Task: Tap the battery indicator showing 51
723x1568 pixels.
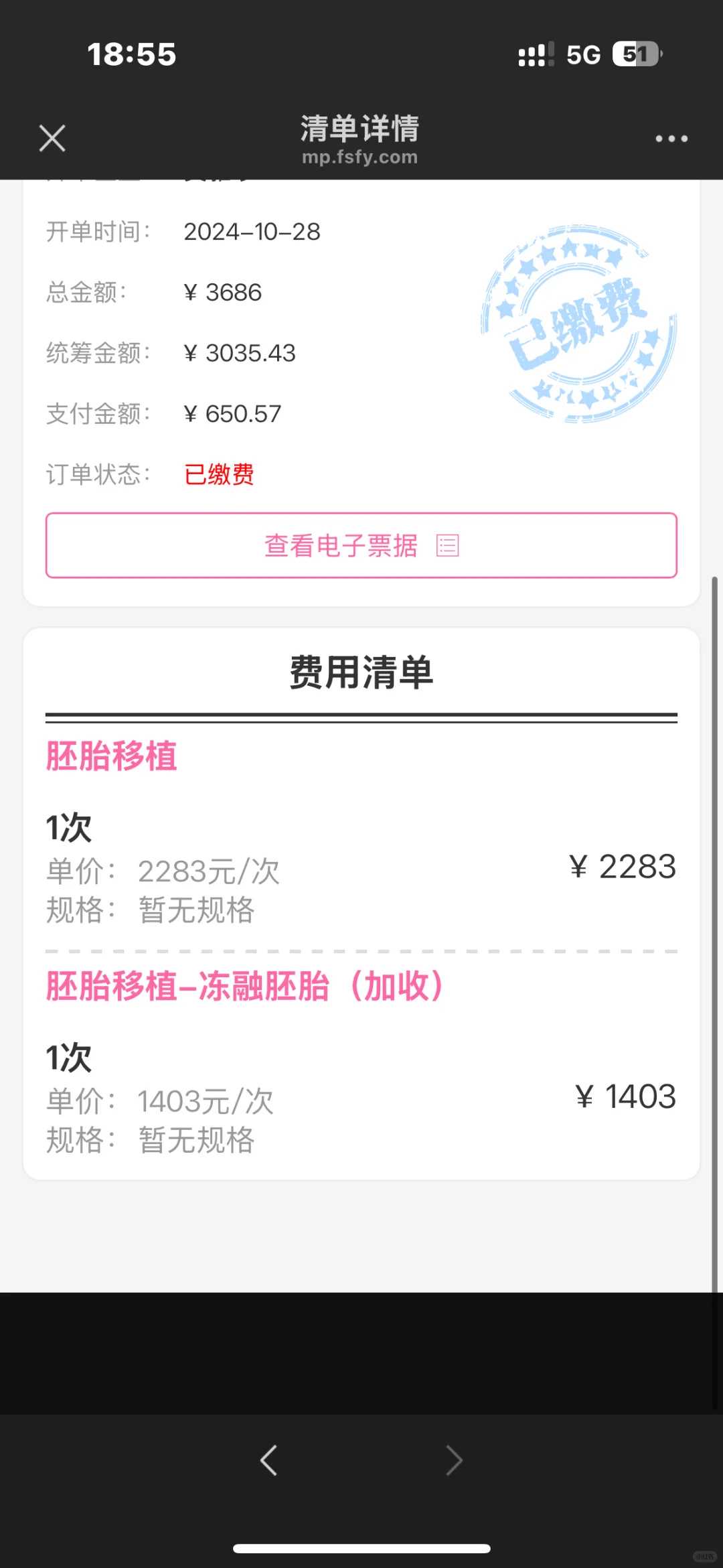Action: [x=636, y=54]
